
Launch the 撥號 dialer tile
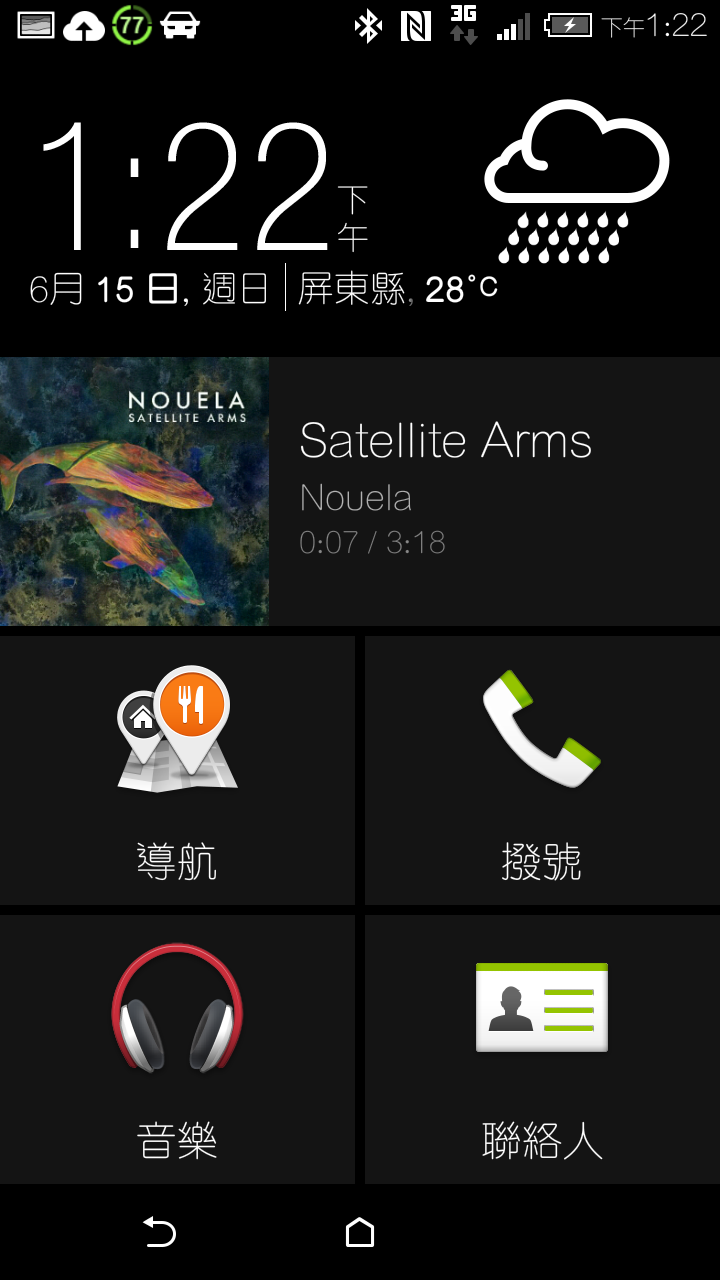tap(542, 770)
